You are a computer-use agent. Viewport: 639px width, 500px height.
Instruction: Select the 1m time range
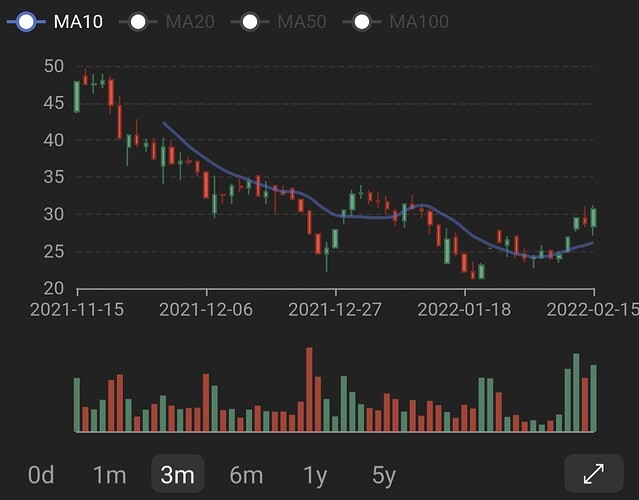[110, 475]
